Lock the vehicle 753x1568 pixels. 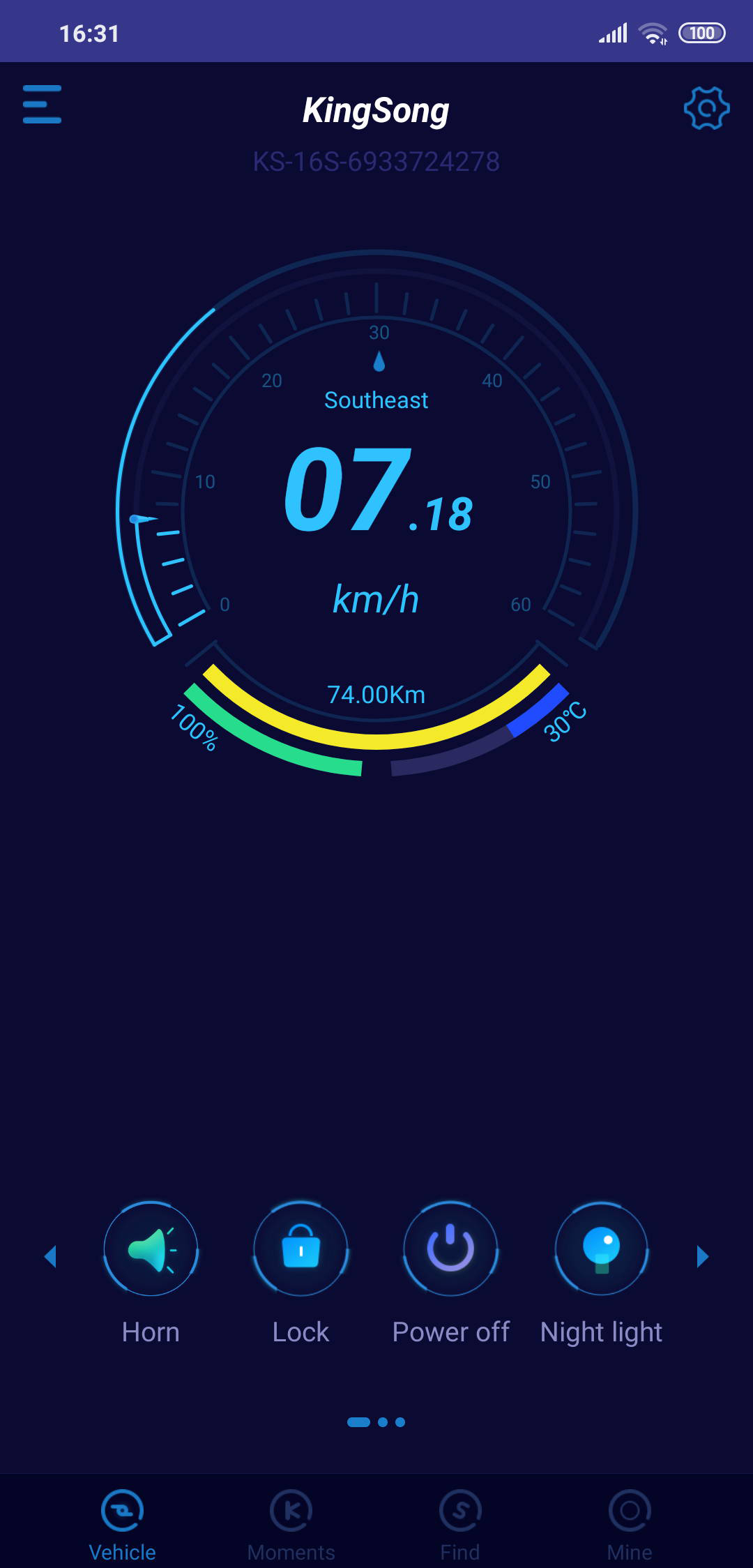(x=301, y=1249)
